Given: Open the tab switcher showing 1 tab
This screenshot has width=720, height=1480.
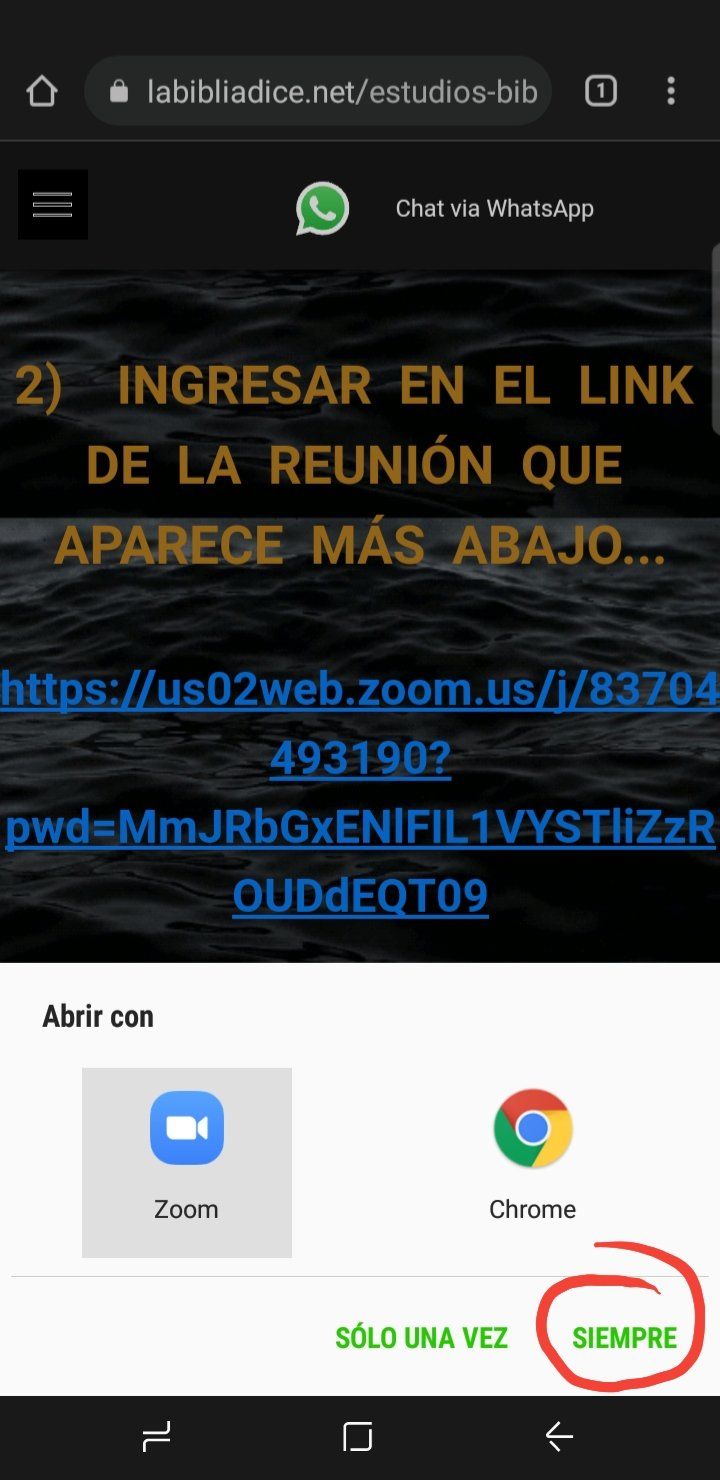Looking at the screenshot, I should point(600,92).
